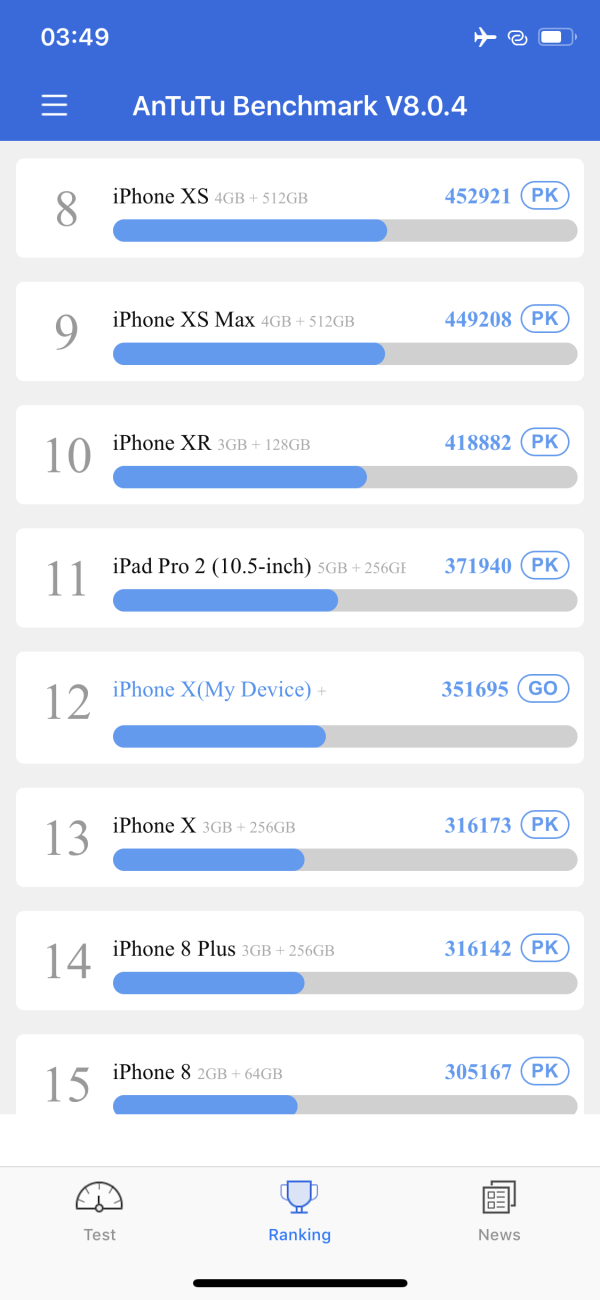Tap PK for iPhone X 3GB + 256GB
The width and height of the screenshot is (600, 1300).
coord(544,825)
